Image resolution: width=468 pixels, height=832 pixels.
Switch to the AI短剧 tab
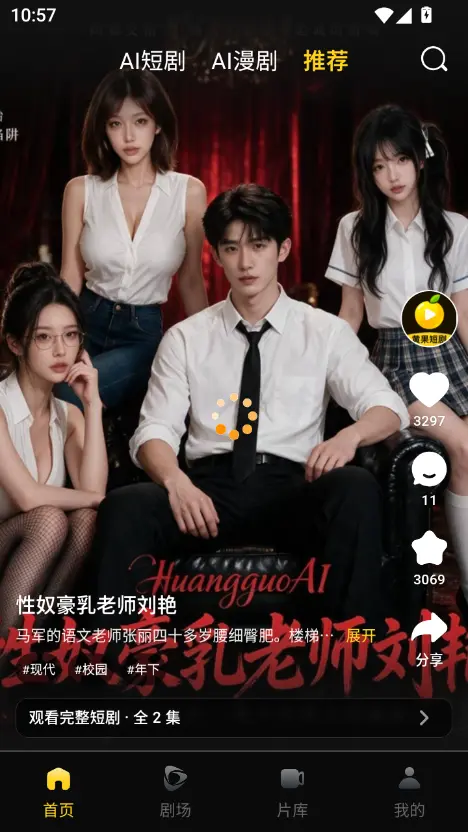click(152, 62)
